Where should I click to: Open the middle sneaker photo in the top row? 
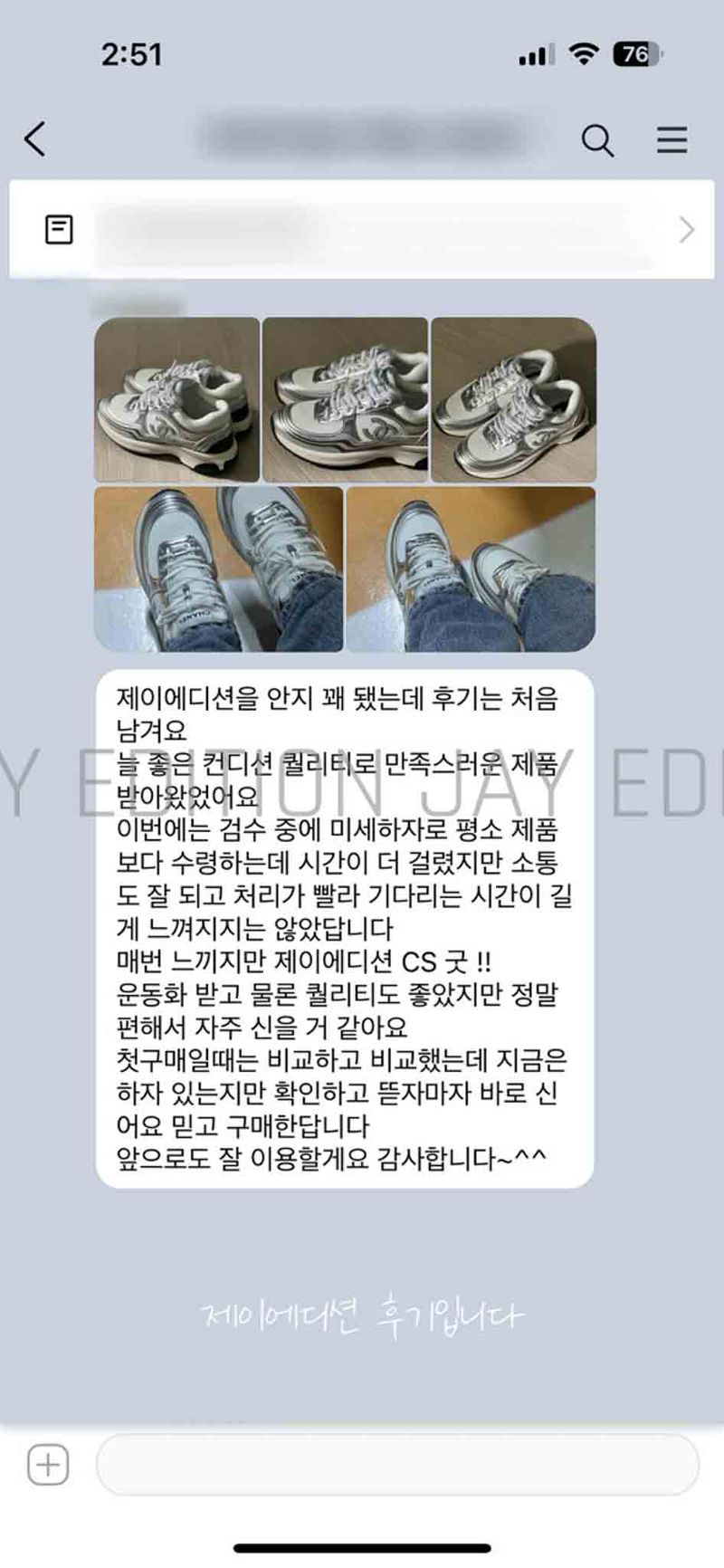point(345,399)
